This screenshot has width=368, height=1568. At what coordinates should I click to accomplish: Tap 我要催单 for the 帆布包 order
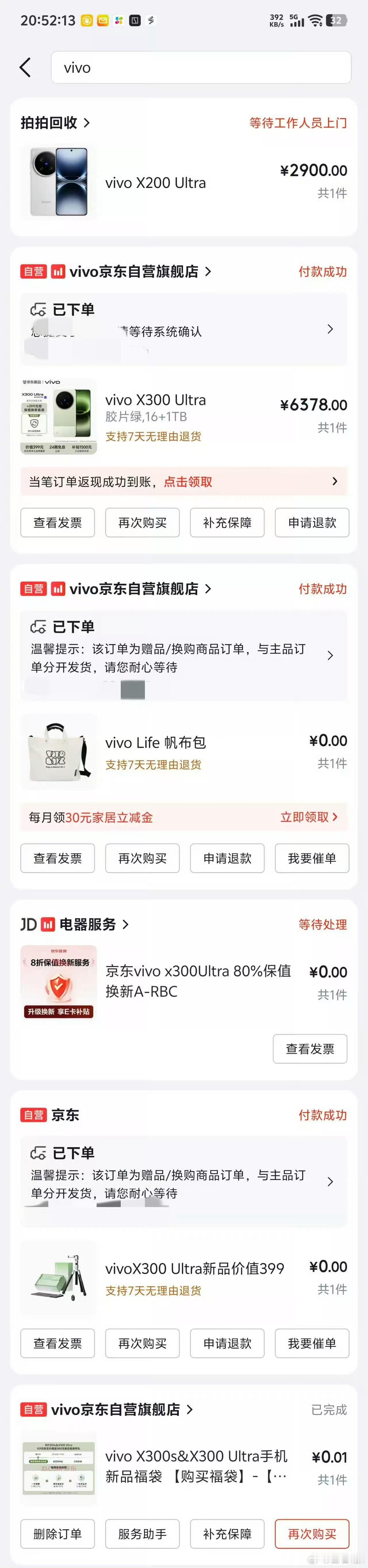(x=312, y=858)
